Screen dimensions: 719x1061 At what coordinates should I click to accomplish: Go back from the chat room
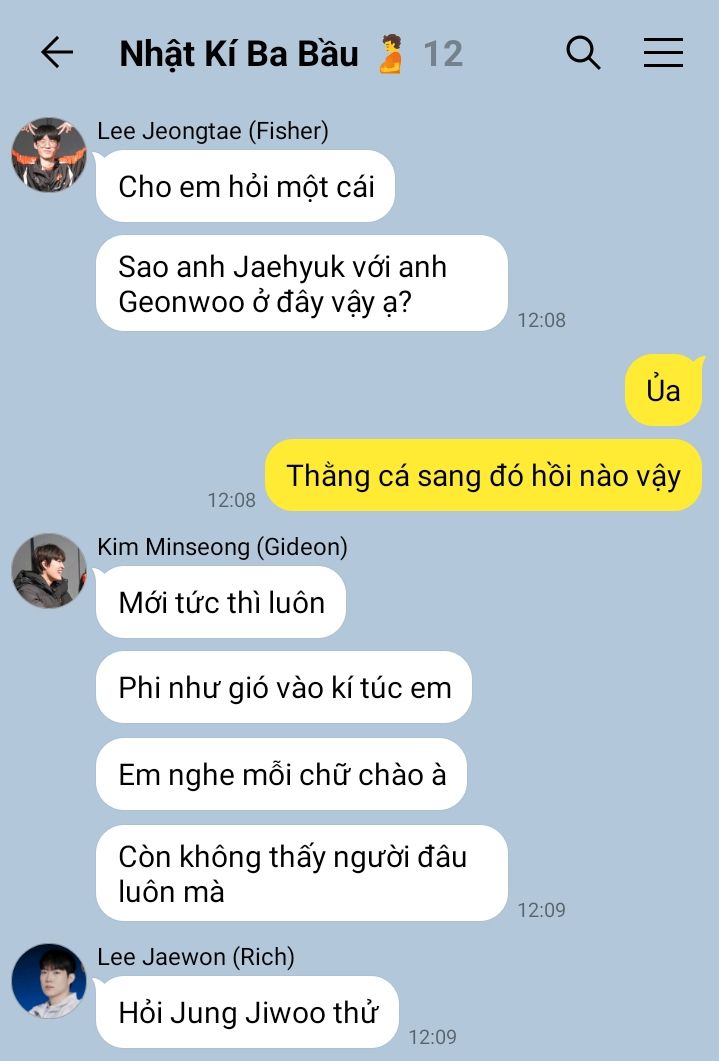click(57, 53)
